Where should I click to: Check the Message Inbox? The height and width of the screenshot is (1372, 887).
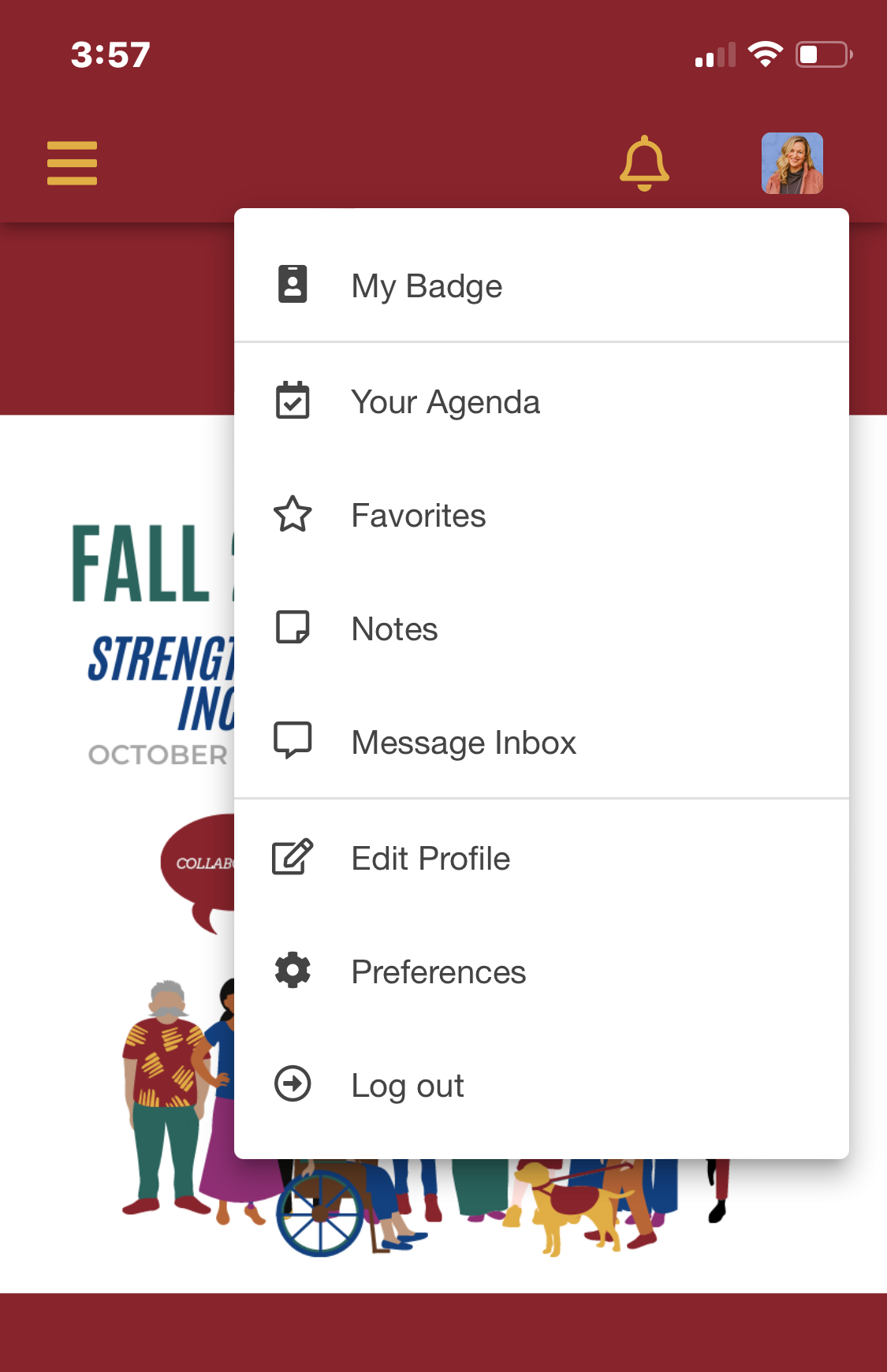tap(463, 743)
